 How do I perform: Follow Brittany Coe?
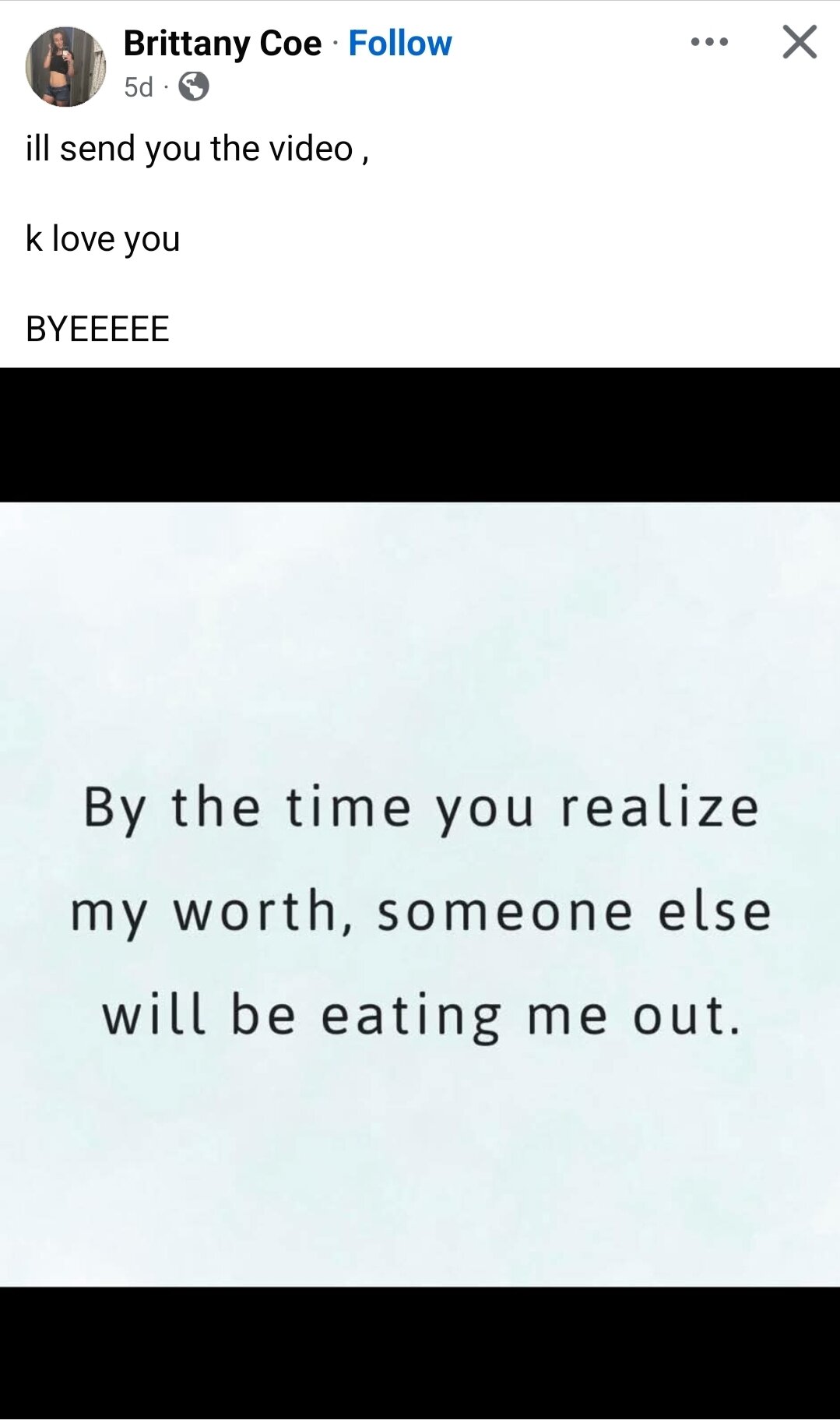coord(399,44)
